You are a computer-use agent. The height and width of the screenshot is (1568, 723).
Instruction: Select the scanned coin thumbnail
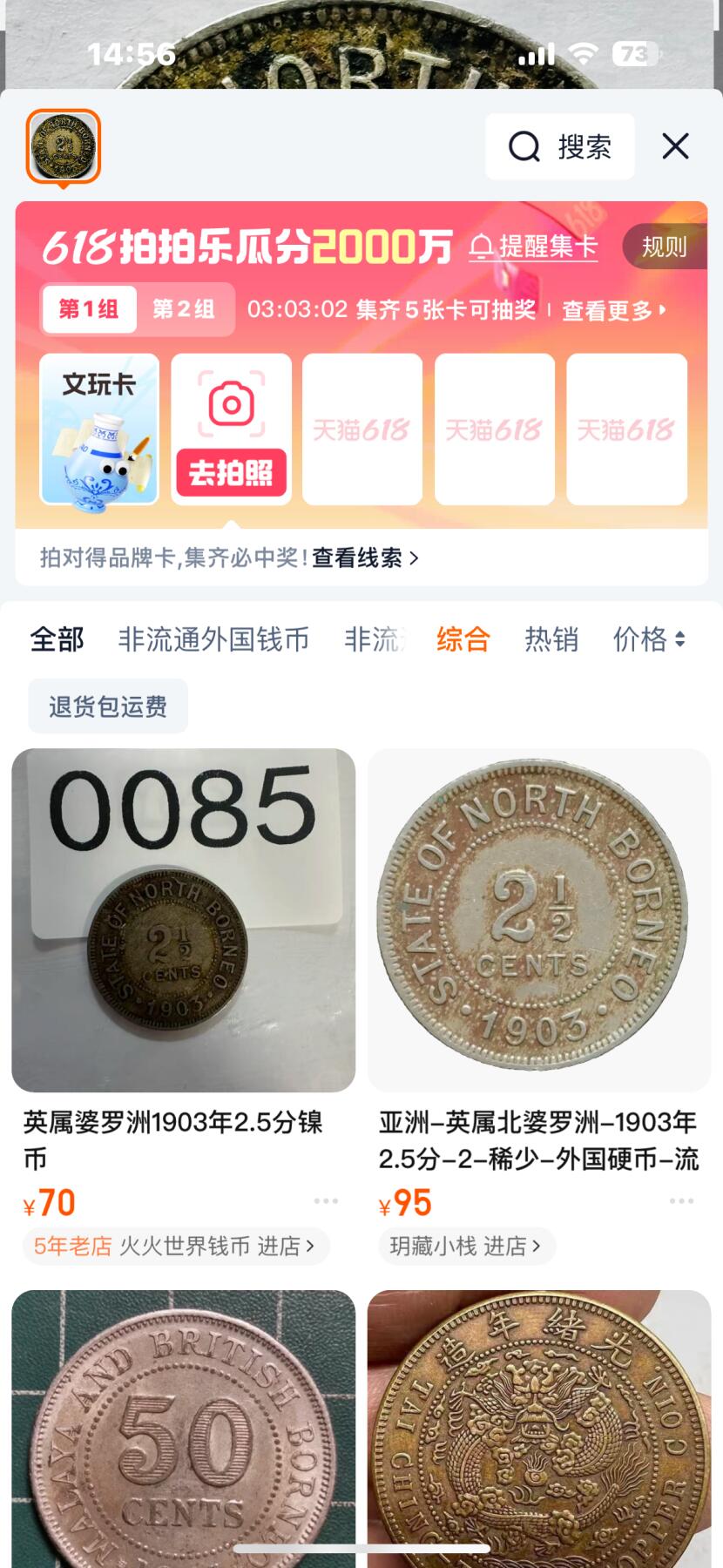pyautogui.click(x=64, y=146)
